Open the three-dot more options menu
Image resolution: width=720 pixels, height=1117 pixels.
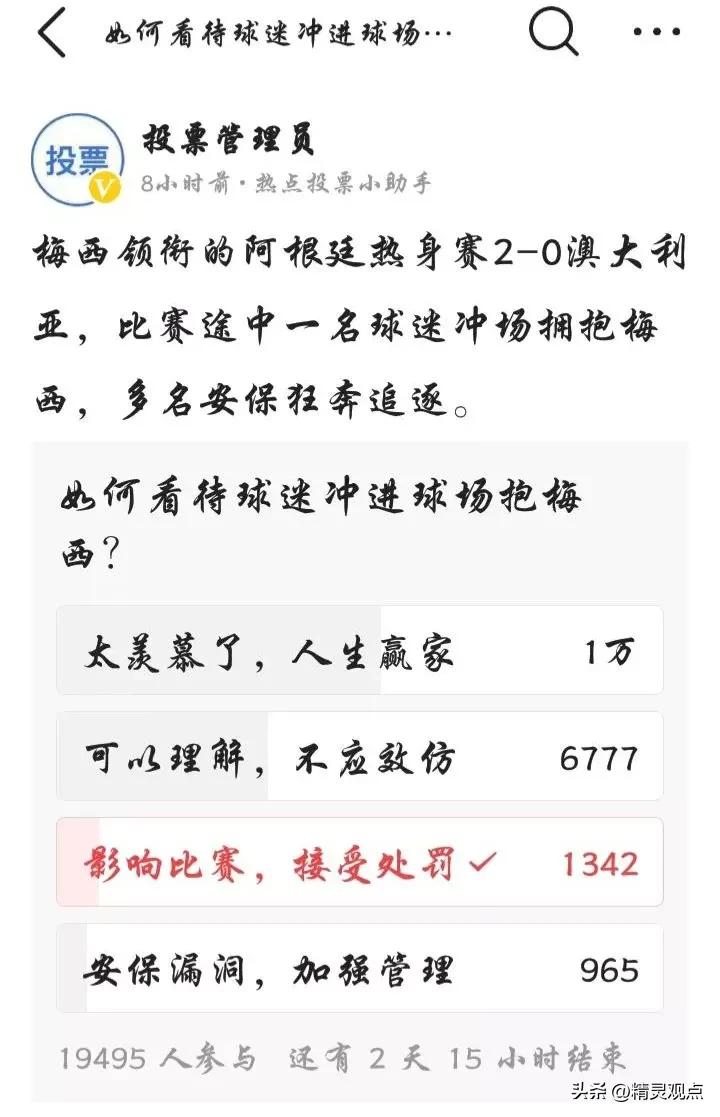655,33
